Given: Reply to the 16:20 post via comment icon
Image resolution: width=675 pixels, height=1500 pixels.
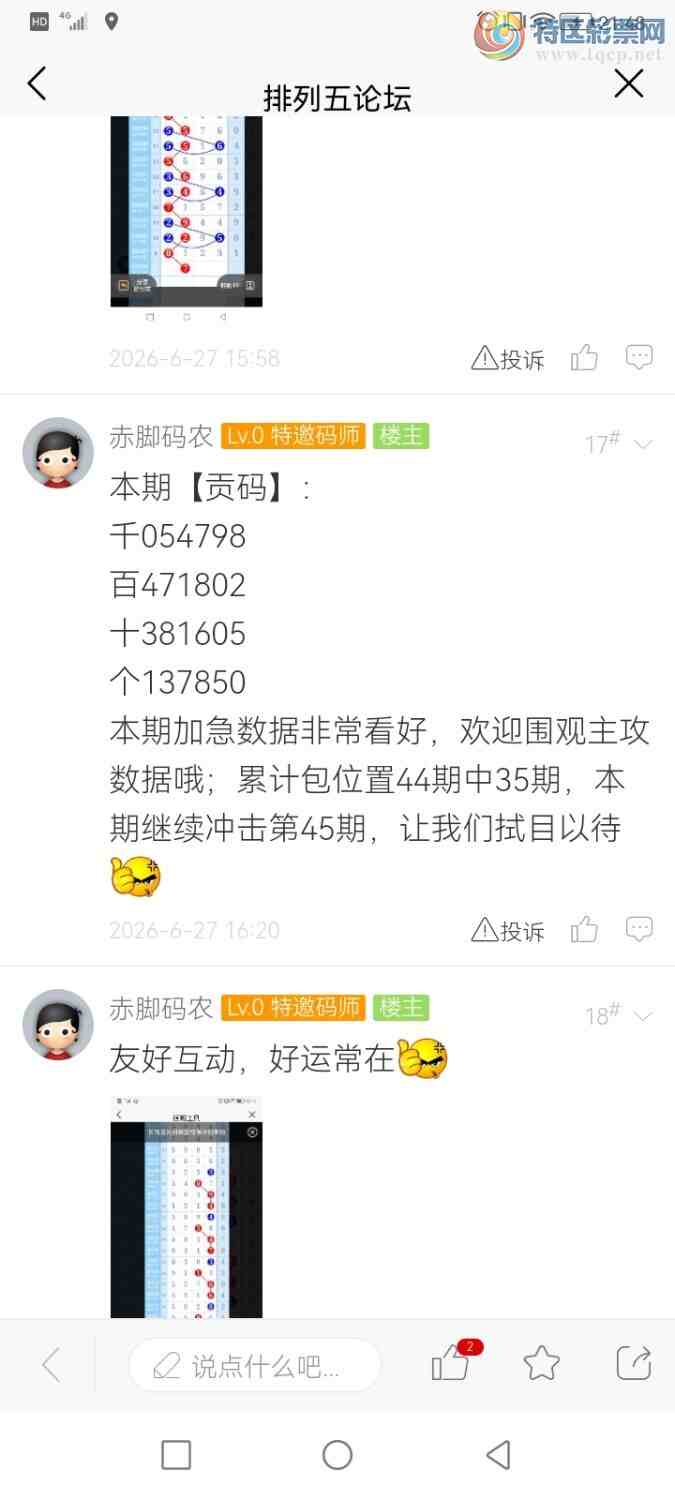Looking at the screenshot, I should (x=639, y=929).
